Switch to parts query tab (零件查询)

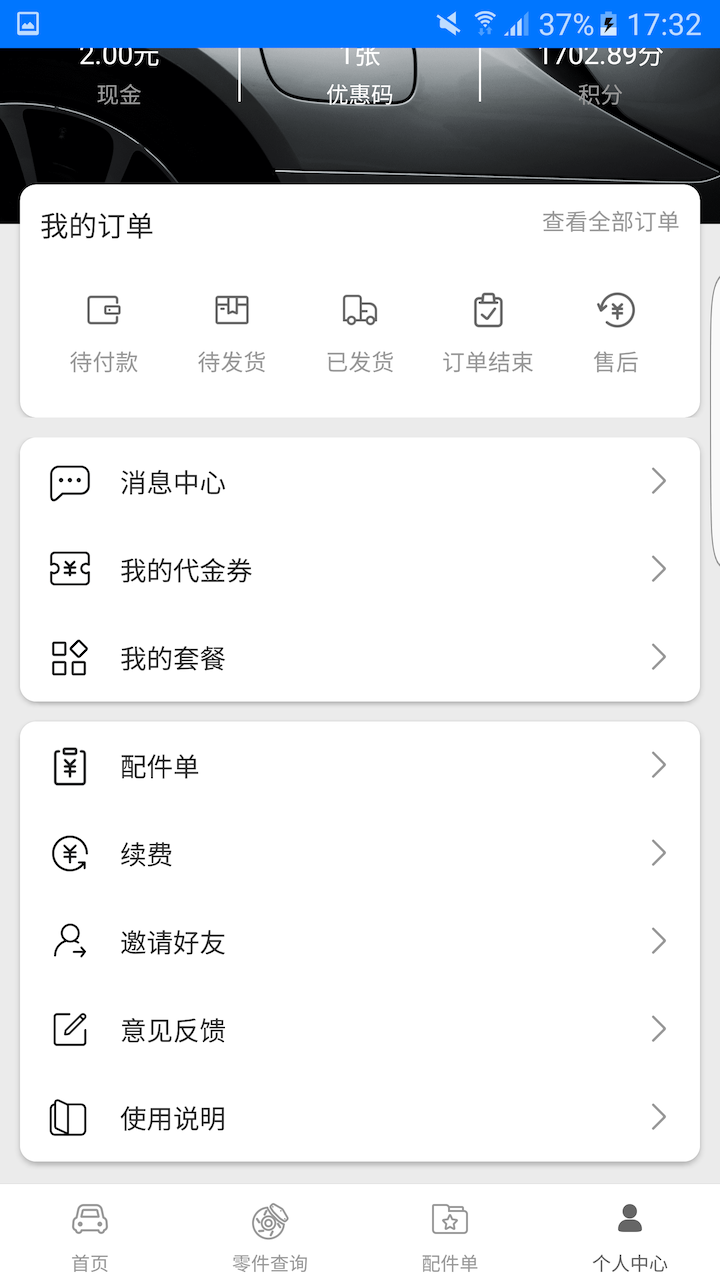(x=270, y=1236)
